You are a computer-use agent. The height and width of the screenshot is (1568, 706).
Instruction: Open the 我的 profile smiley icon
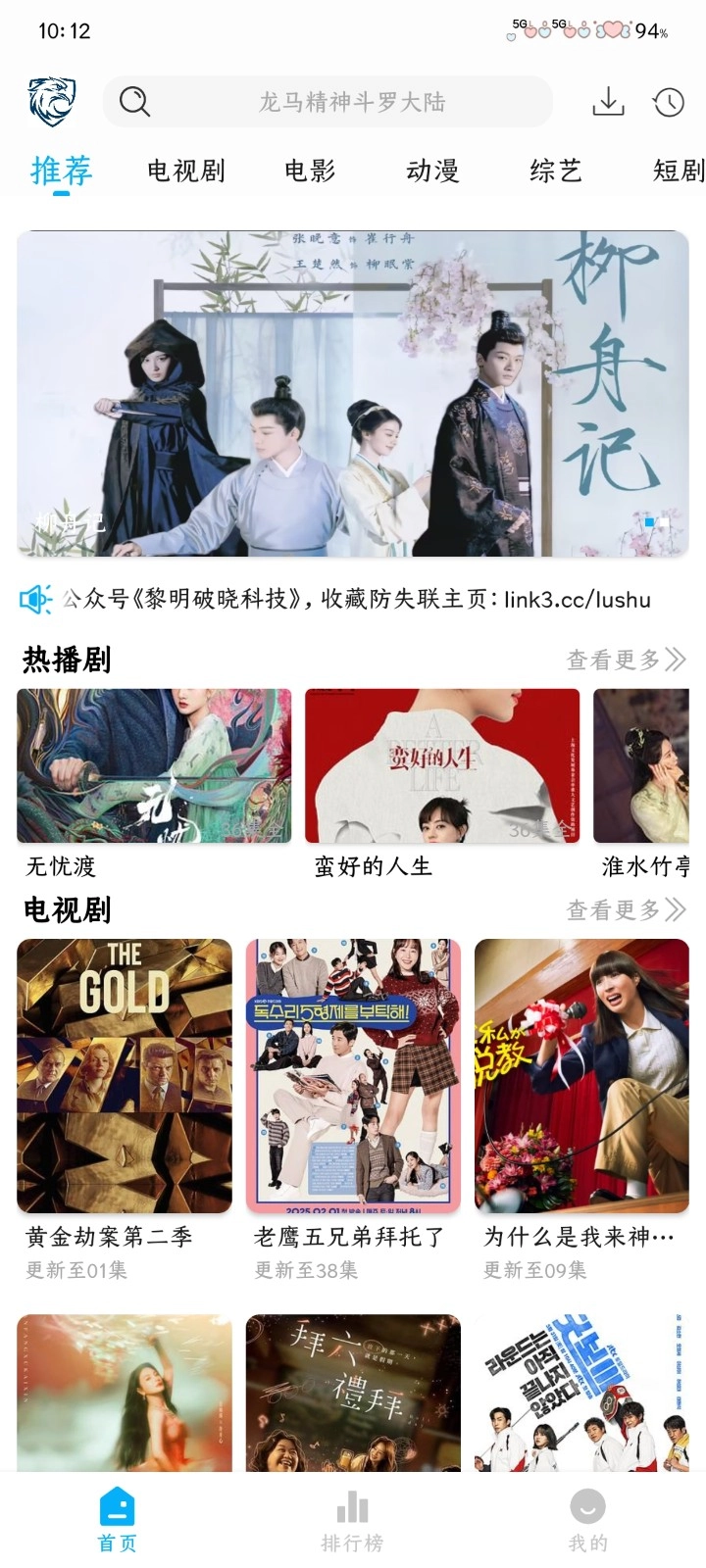(x=586, y=1506)
